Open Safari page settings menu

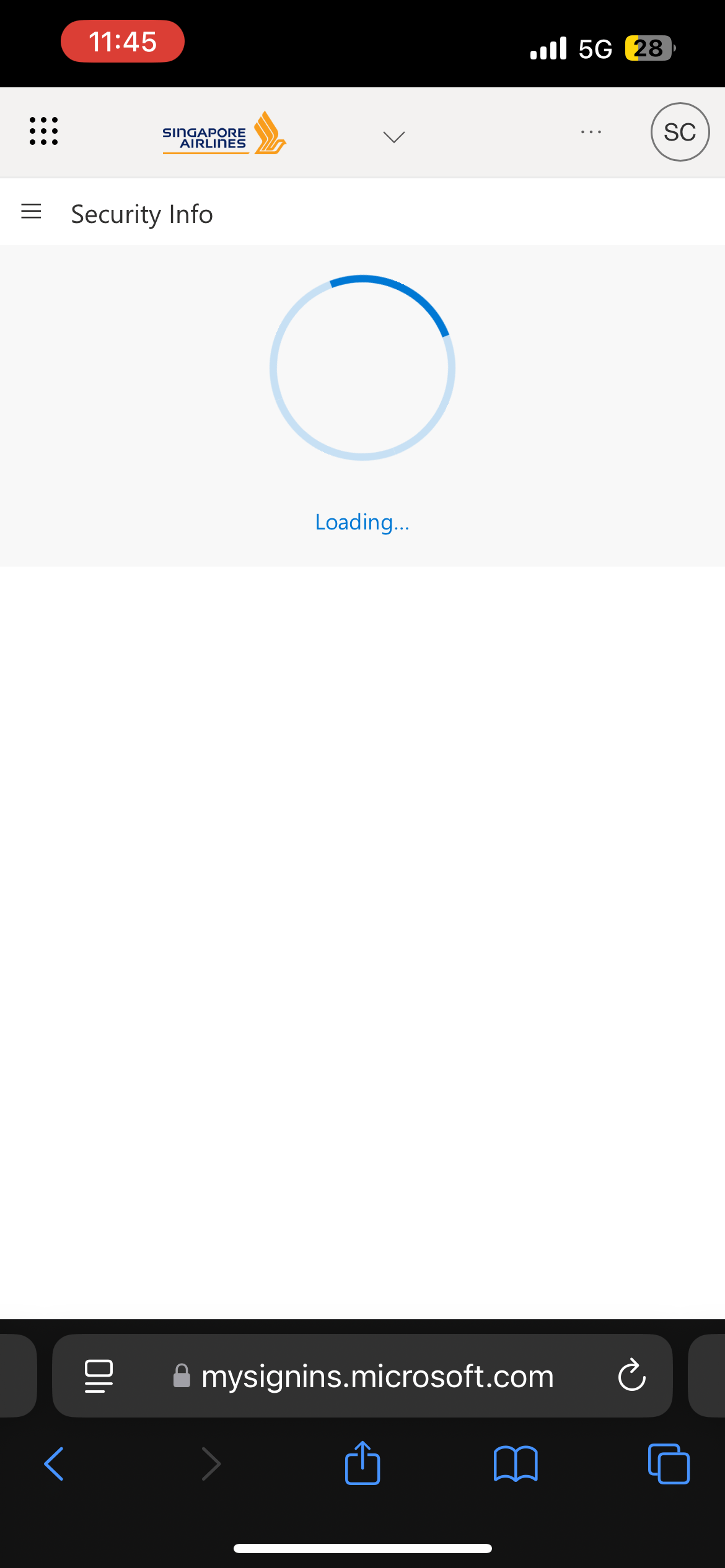click(x=99, y=1376)
